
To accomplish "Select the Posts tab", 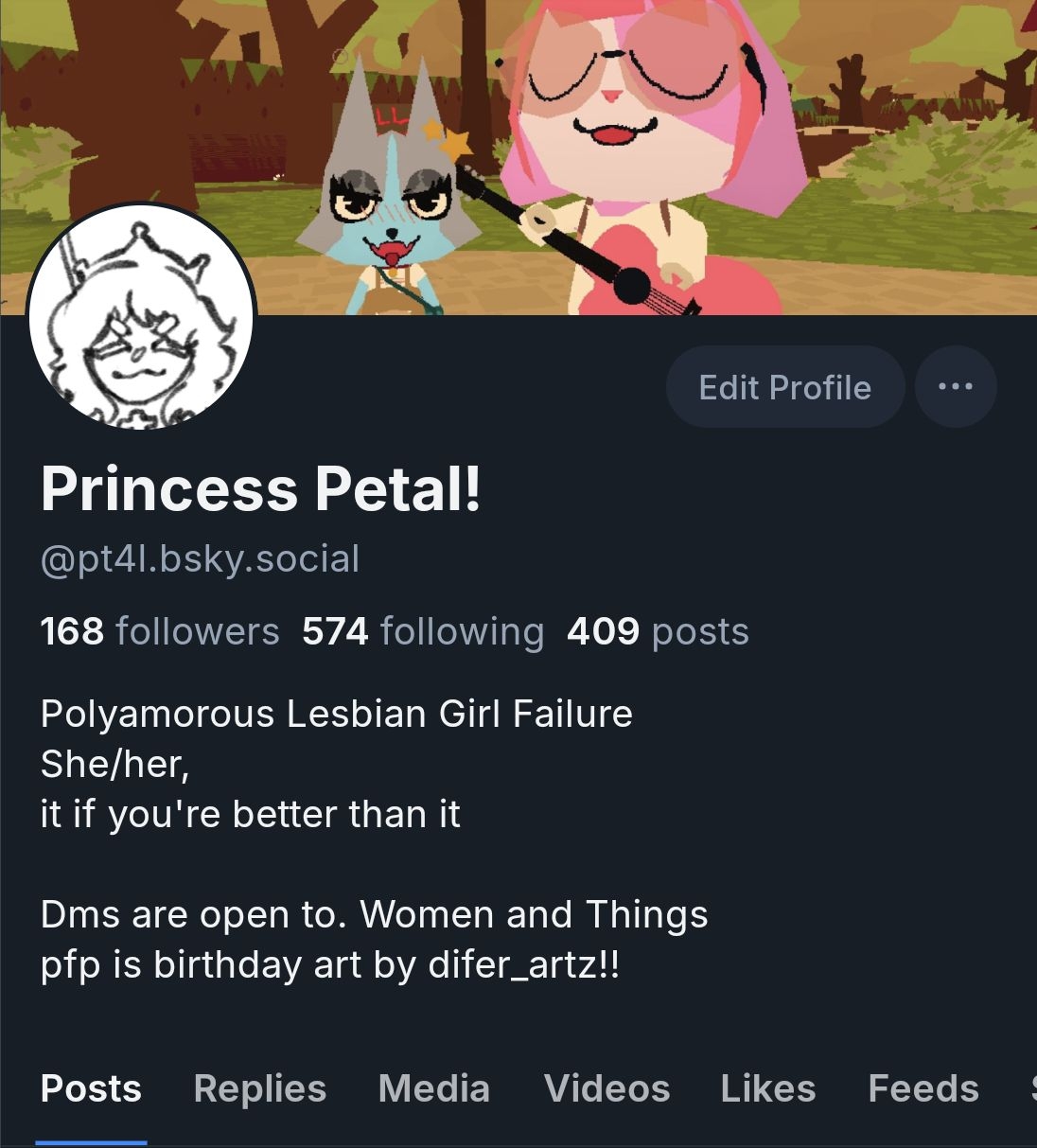I will point(91,1088).
